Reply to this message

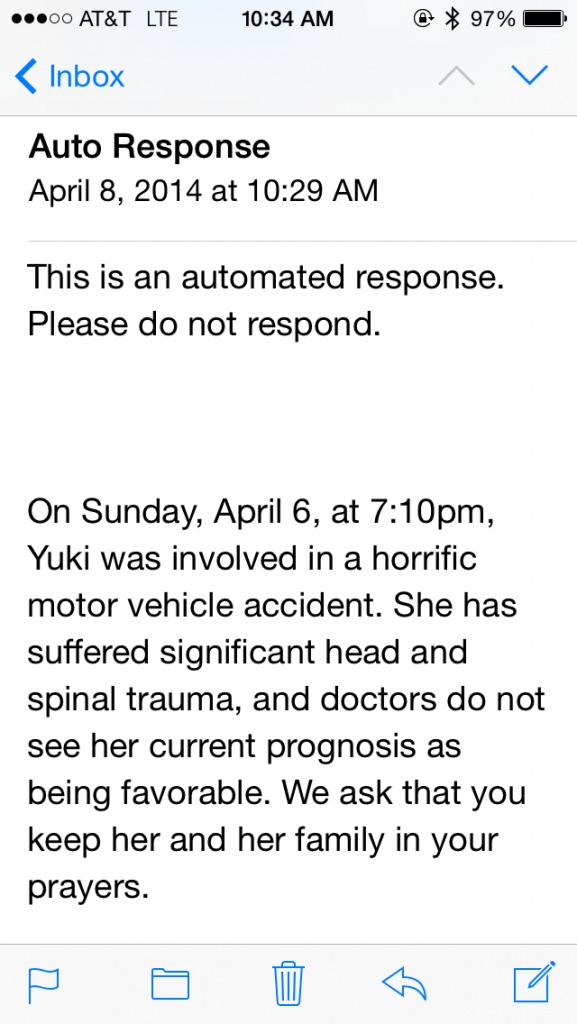404,984
